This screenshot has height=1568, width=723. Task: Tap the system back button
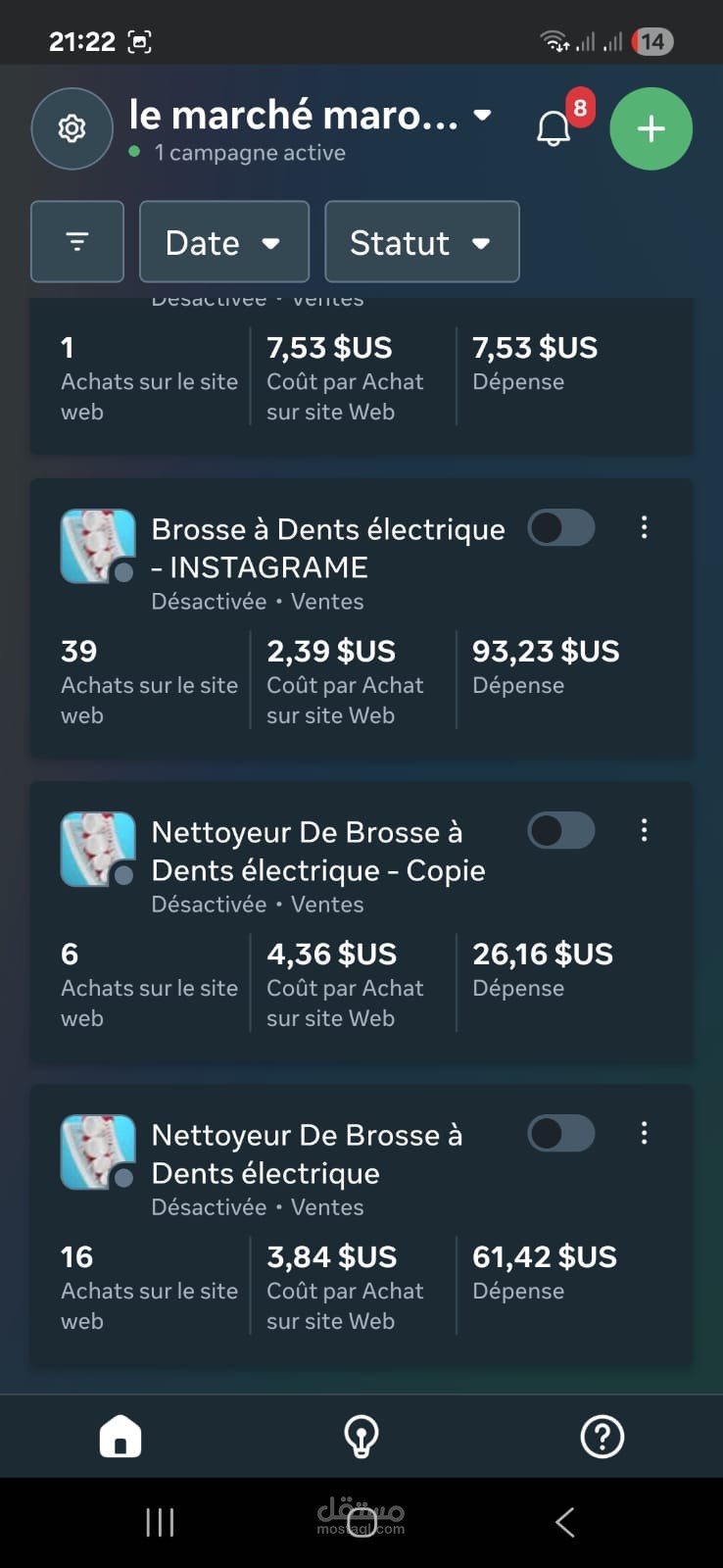click(564, 1522)
